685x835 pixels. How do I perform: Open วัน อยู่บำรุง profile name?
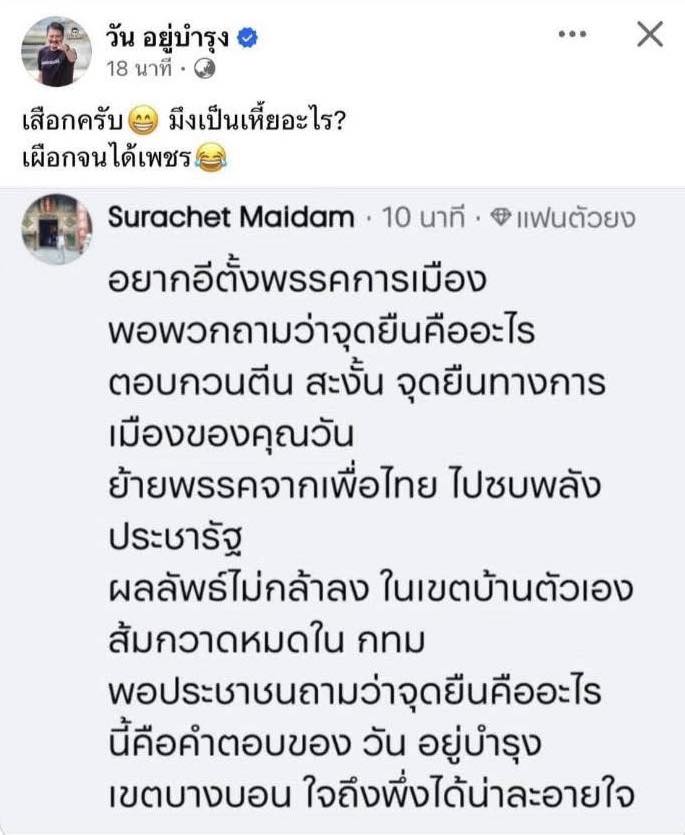pyautogui.click(x=168, y=39)
